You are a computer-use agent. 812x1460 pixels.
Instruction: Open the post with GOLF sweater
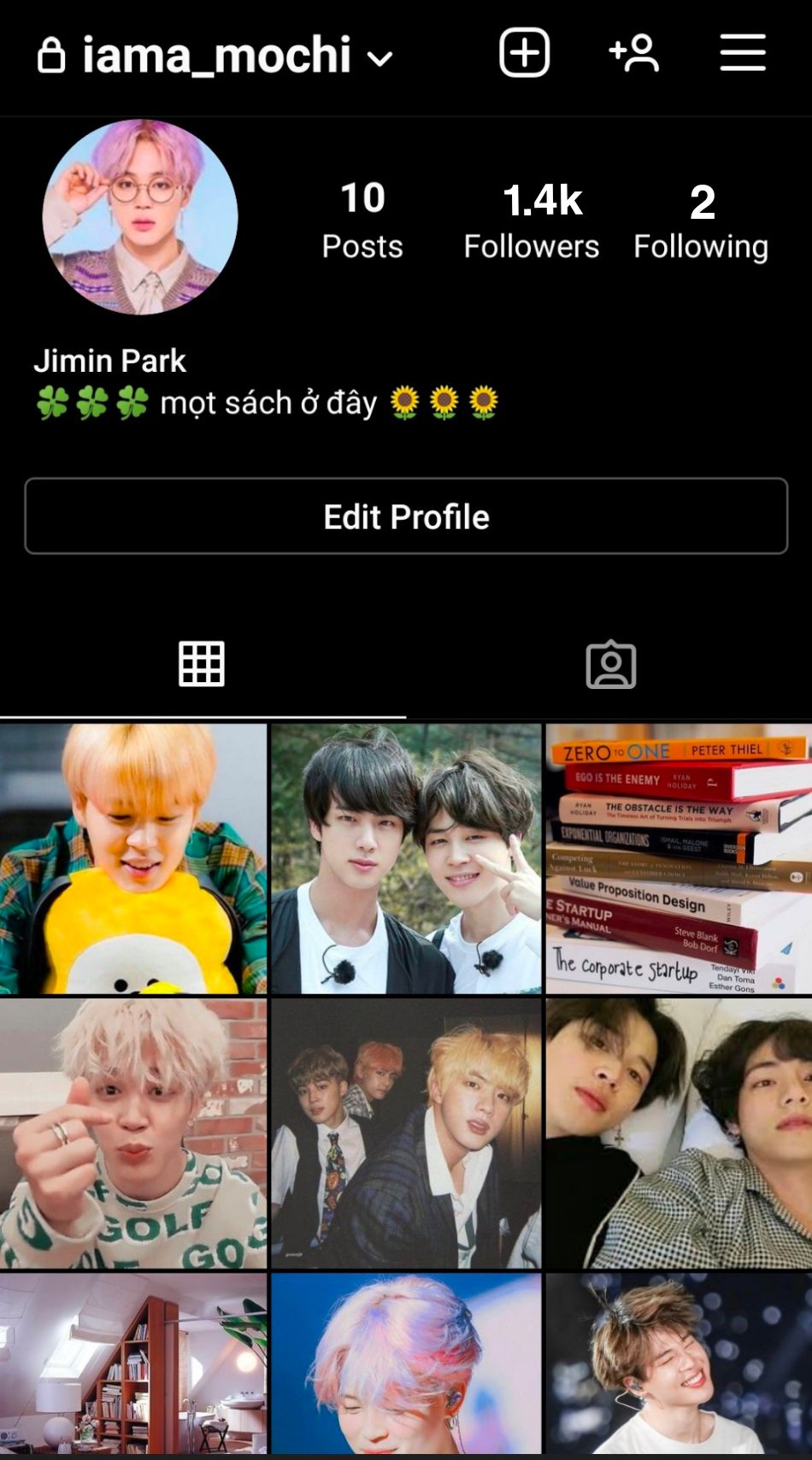[x=132, y=1133]
